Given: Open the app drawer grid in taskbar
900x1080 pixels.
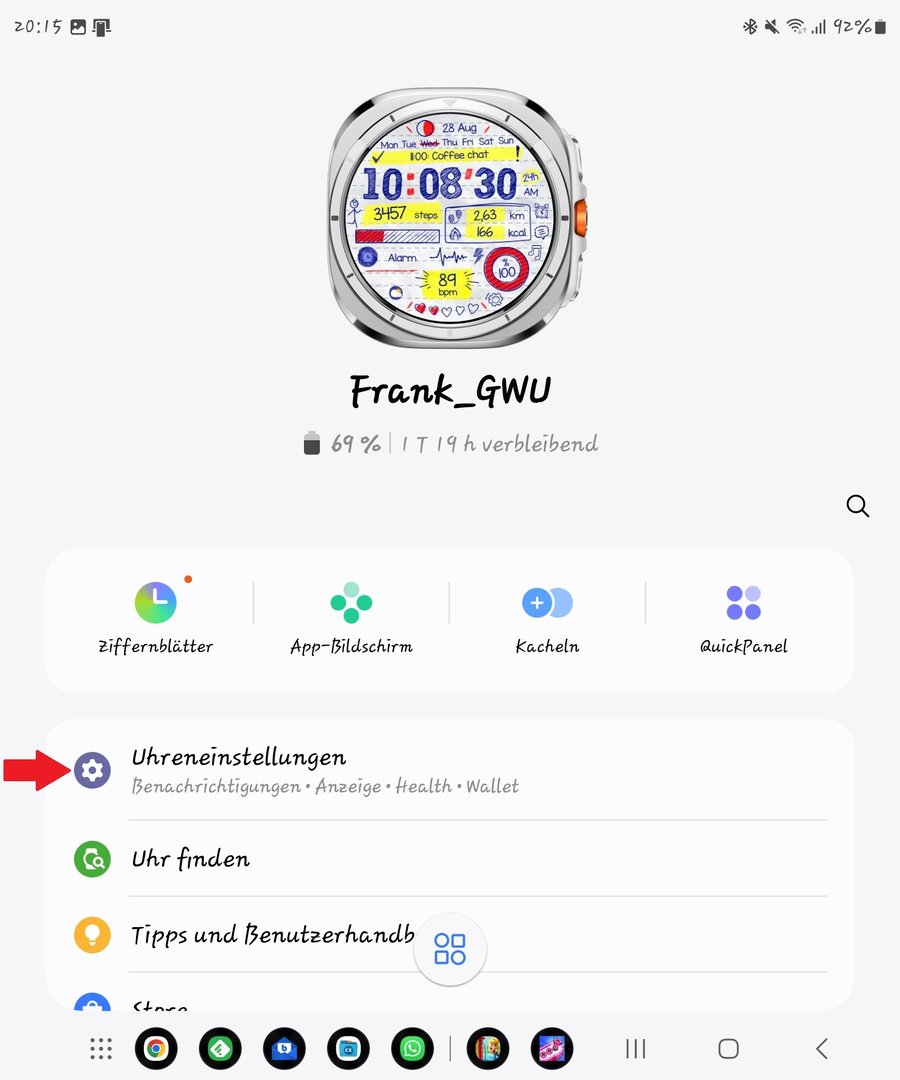Looking at the screenshot, I should pos(101,1048).
